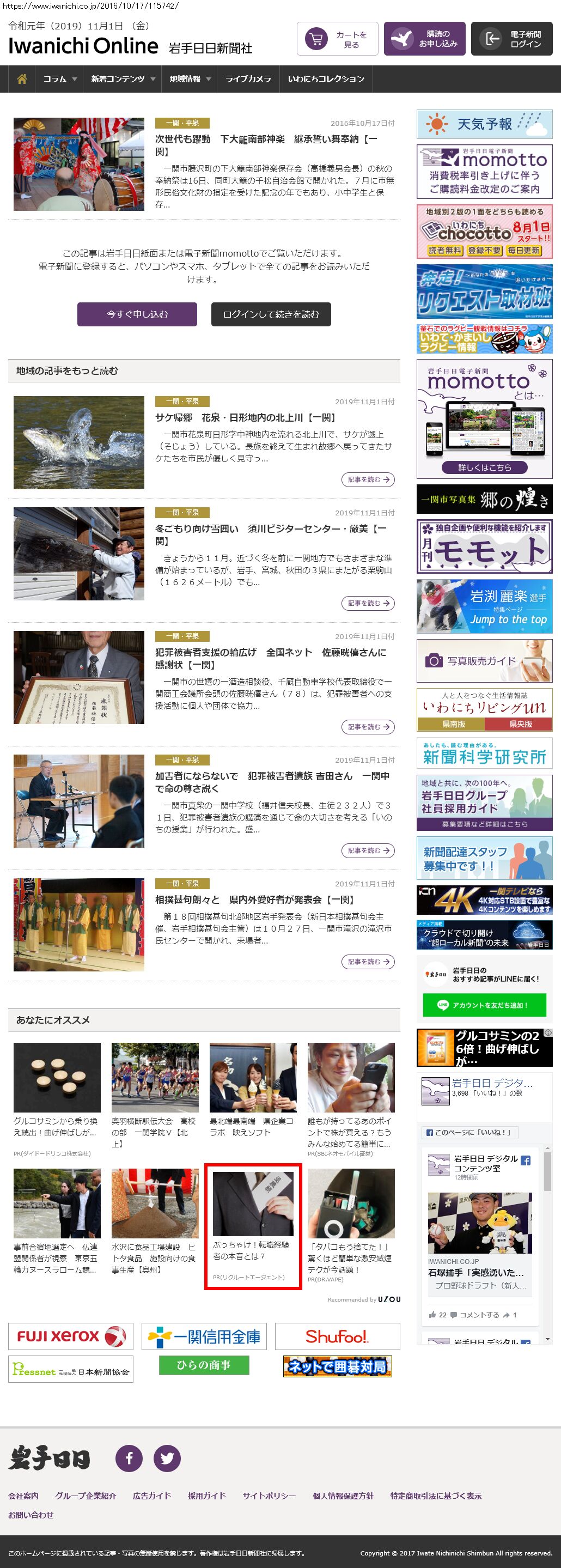Open the recommended ぶっちゃけ！転職経験者の本音 card

(x=253, y=1226)
